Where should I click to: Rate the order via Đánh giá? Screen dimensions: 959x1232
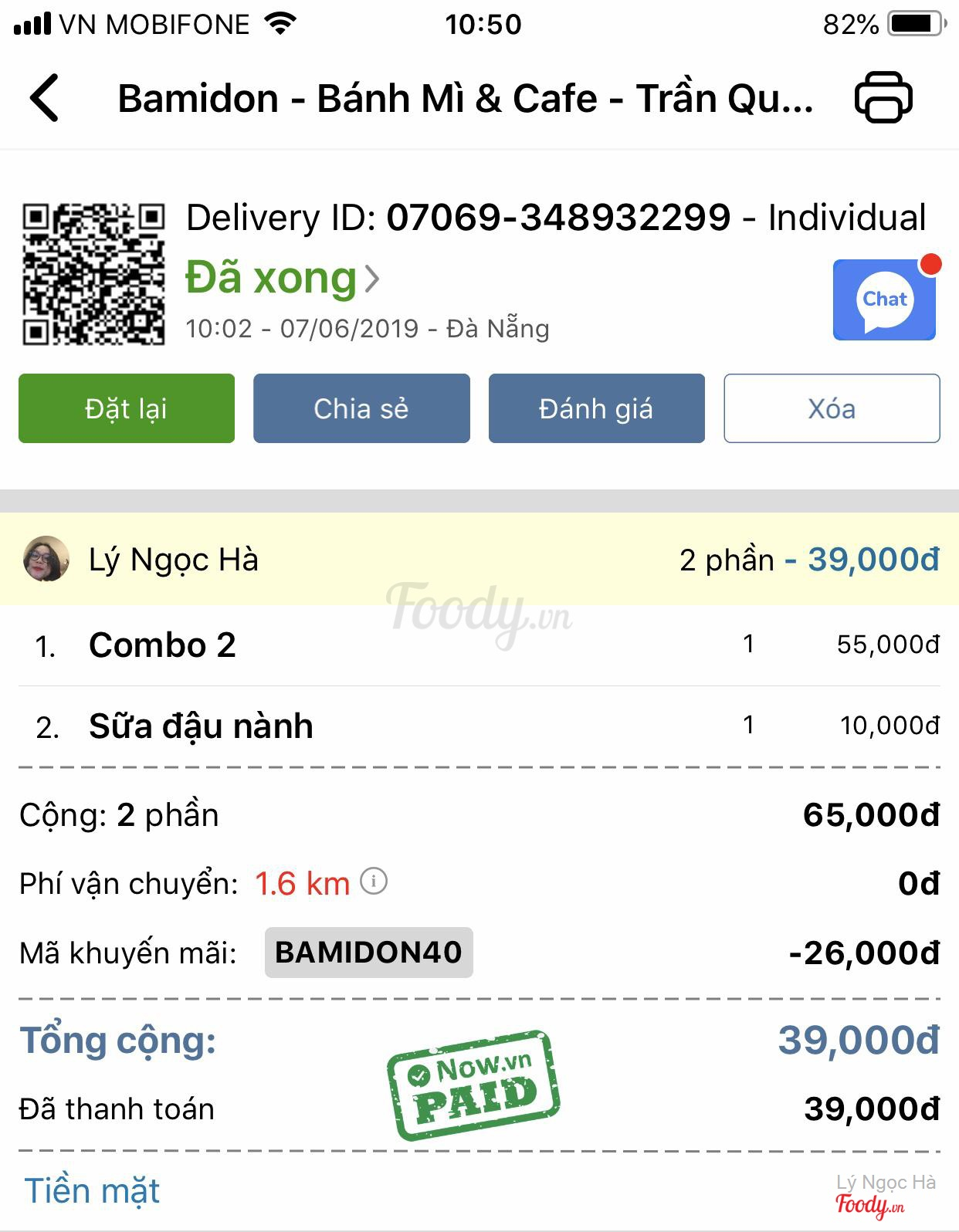596,408
